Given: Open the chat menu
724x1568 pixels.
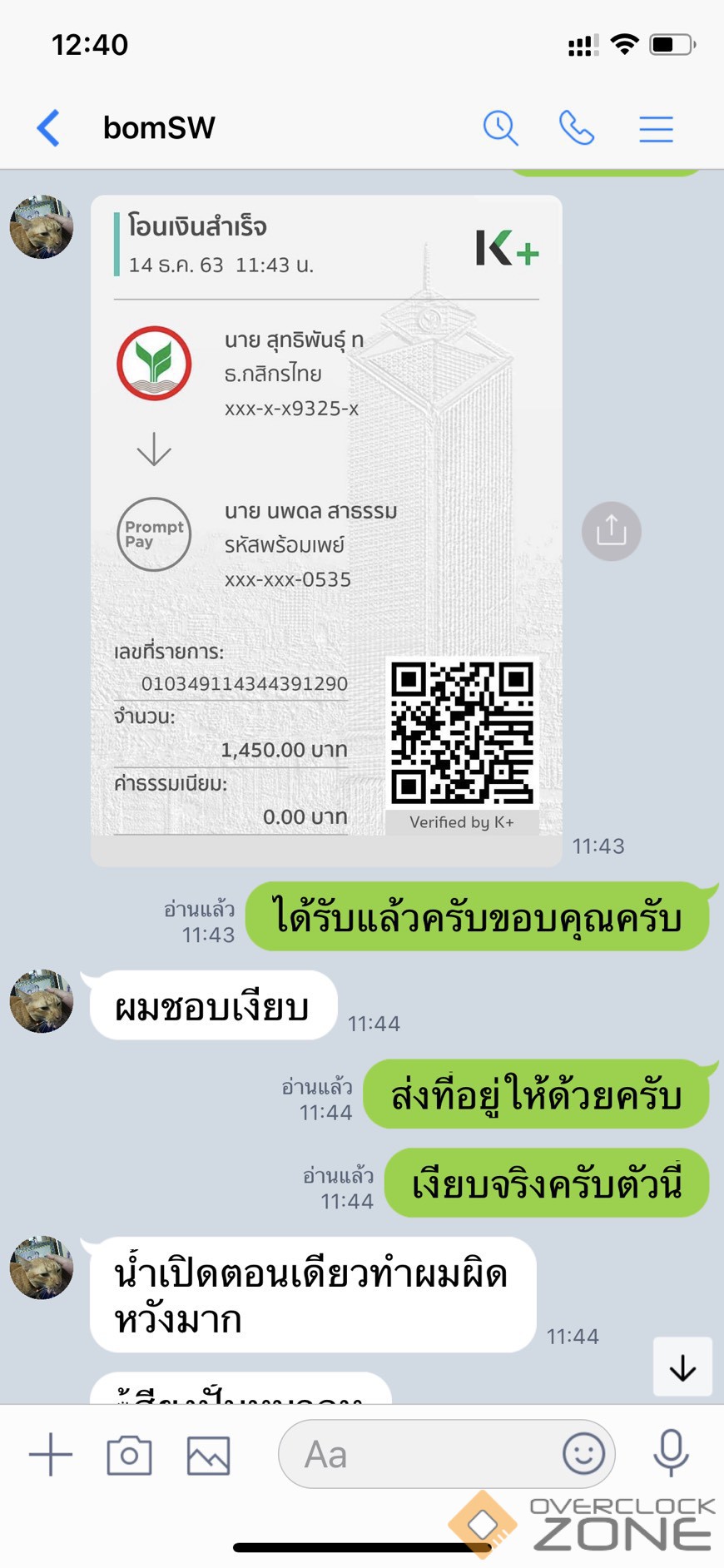Looking at the screenshot, I should tap(656, 128).
